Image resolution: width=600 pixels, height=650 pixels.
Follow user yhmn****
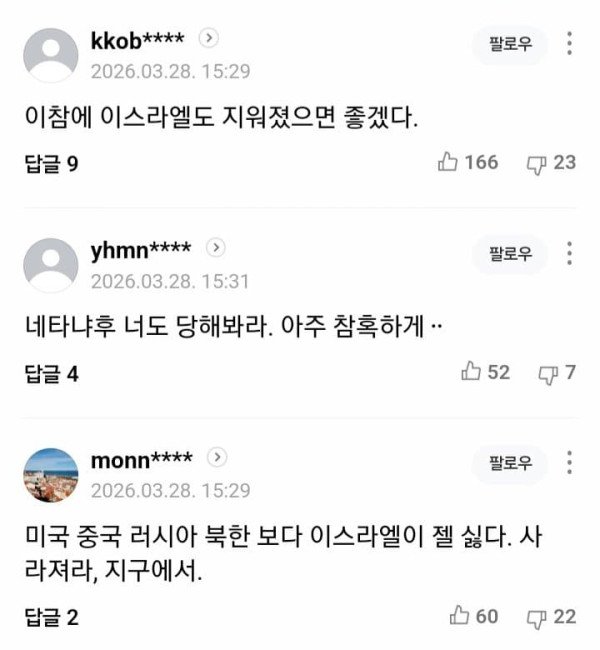tap(510, 254)
